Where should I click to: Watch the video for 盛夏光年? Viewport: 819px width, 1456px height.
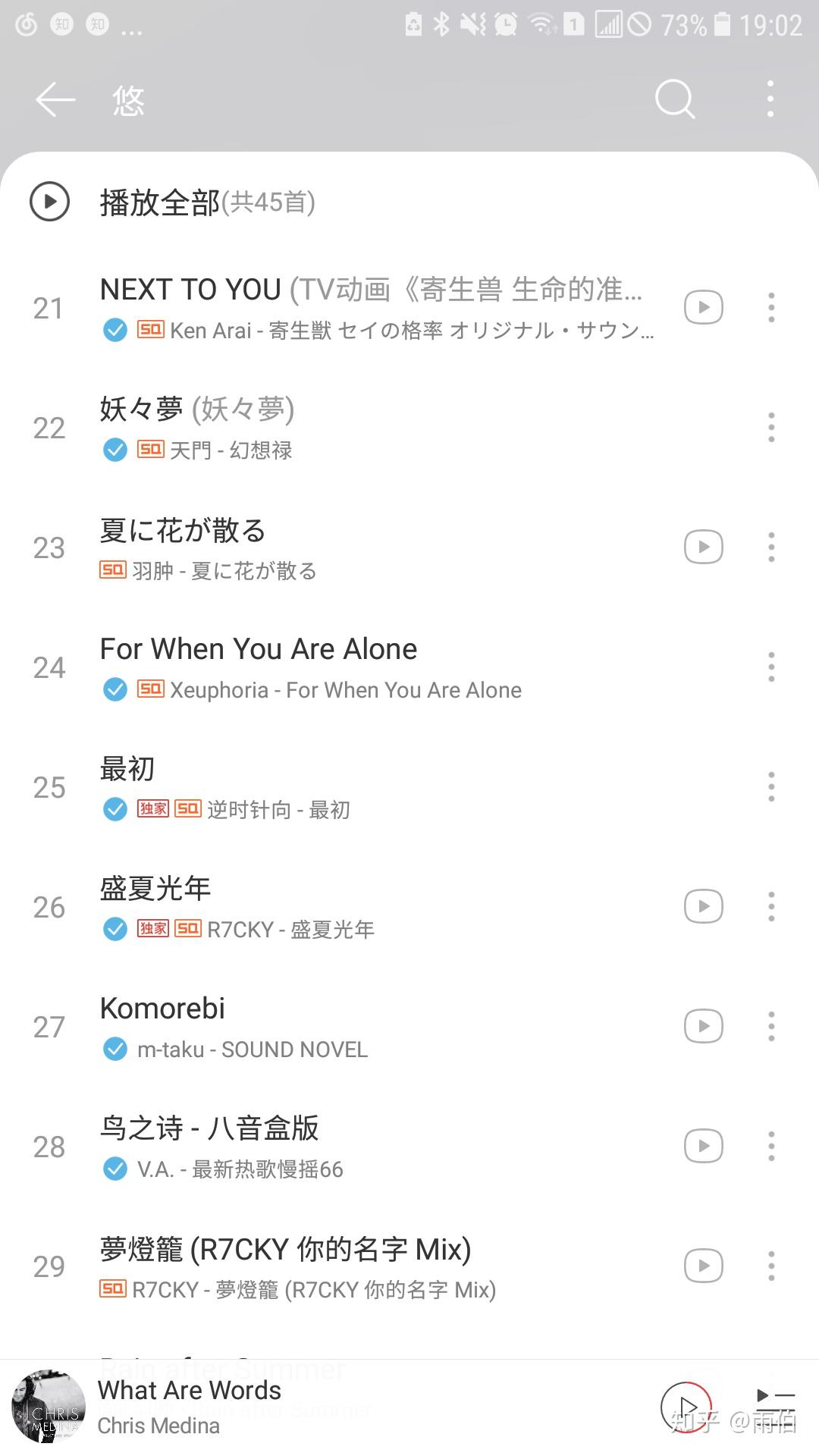click(x=703, y=907)
